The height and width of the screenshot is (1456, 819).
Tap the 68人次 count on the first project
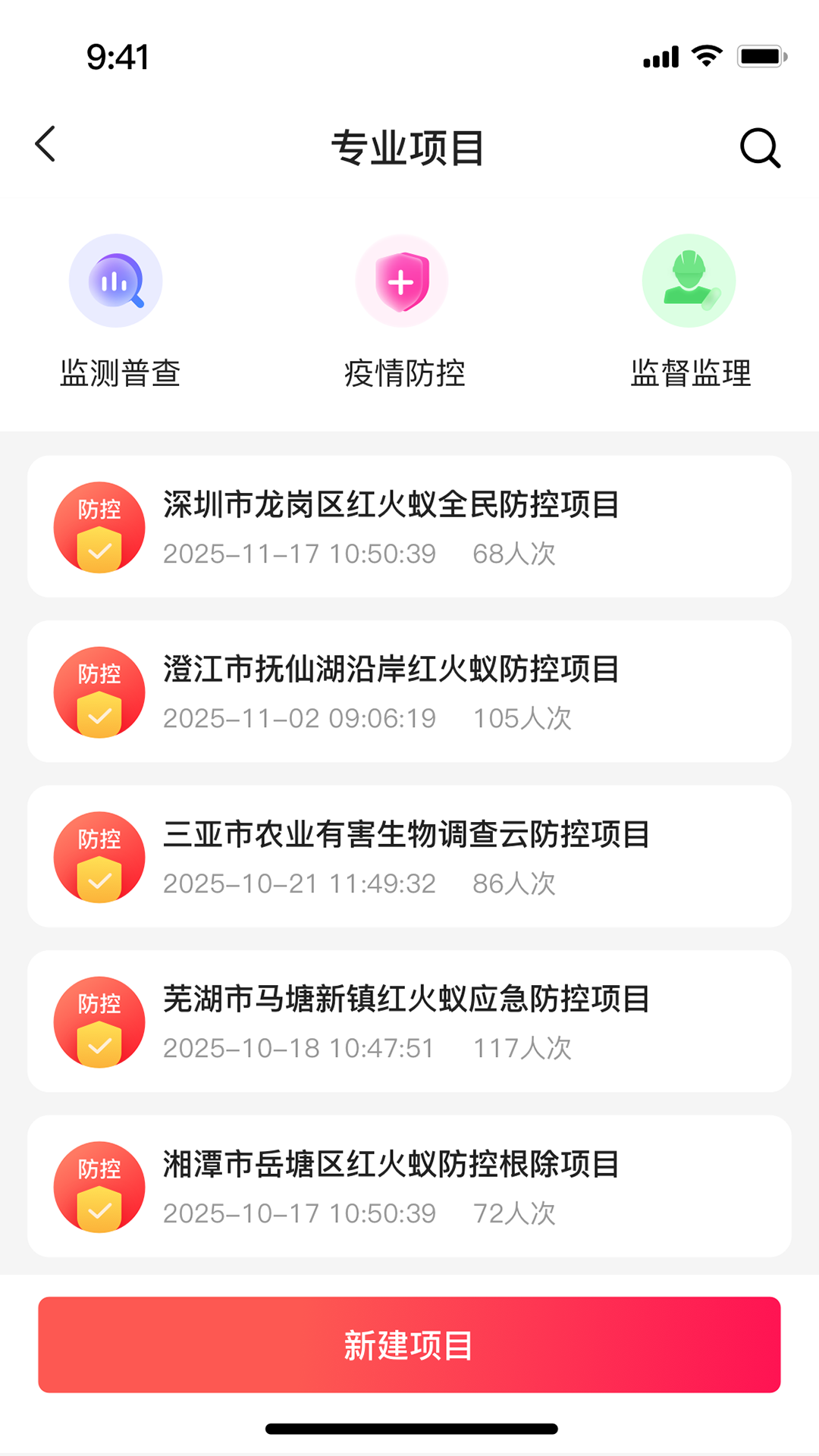point(515,554)
